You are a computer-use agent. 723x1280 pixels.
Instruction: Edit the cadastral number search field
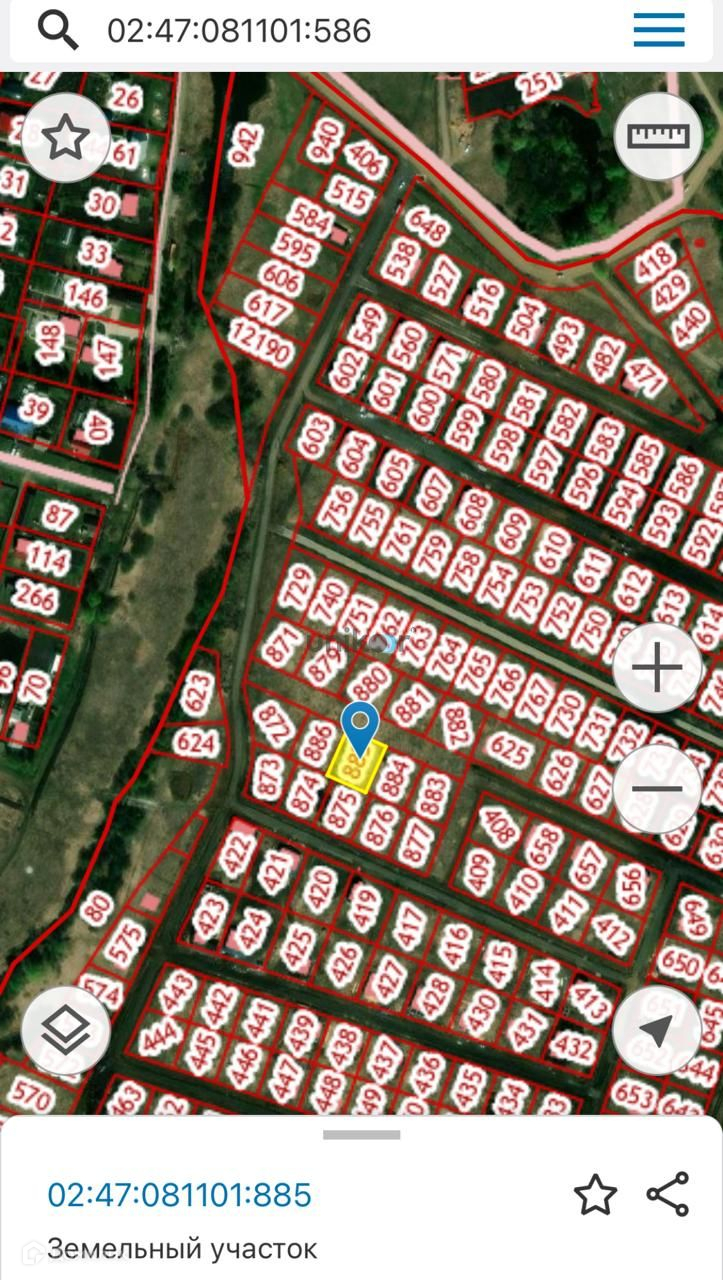coord(350,31)
